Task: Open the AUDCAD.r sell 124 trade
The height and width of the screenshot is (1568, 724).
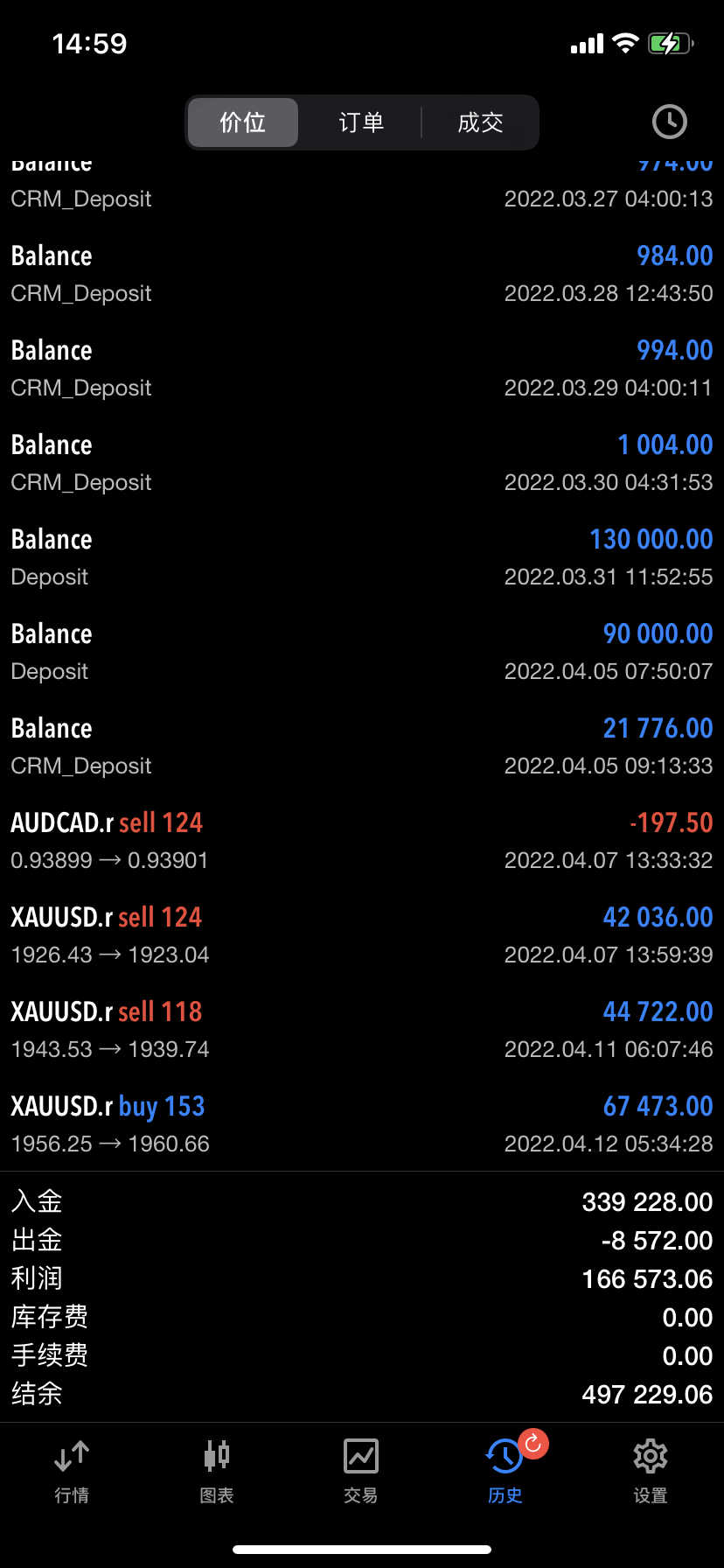Action: pyautogui.click(x=362, y=840)
